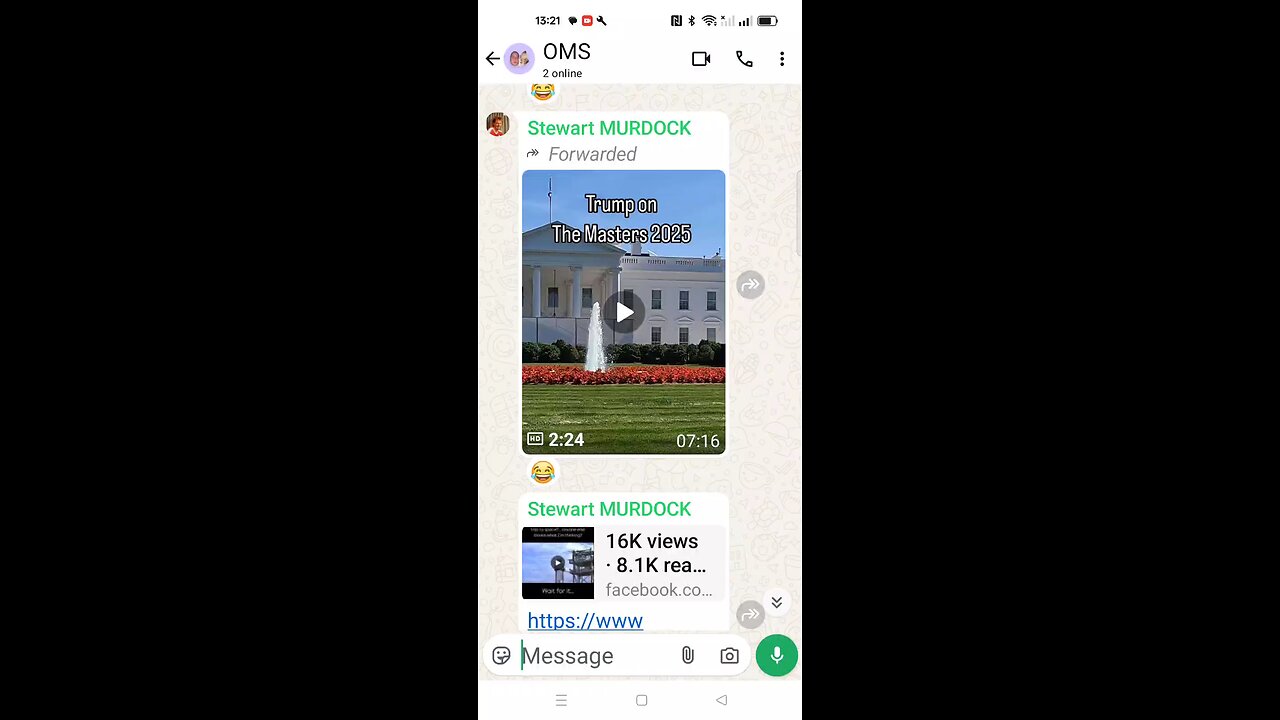Attach a file with the paperclip
The height and width of the screenshot is (720, 1280).
(x=688, y=656)
